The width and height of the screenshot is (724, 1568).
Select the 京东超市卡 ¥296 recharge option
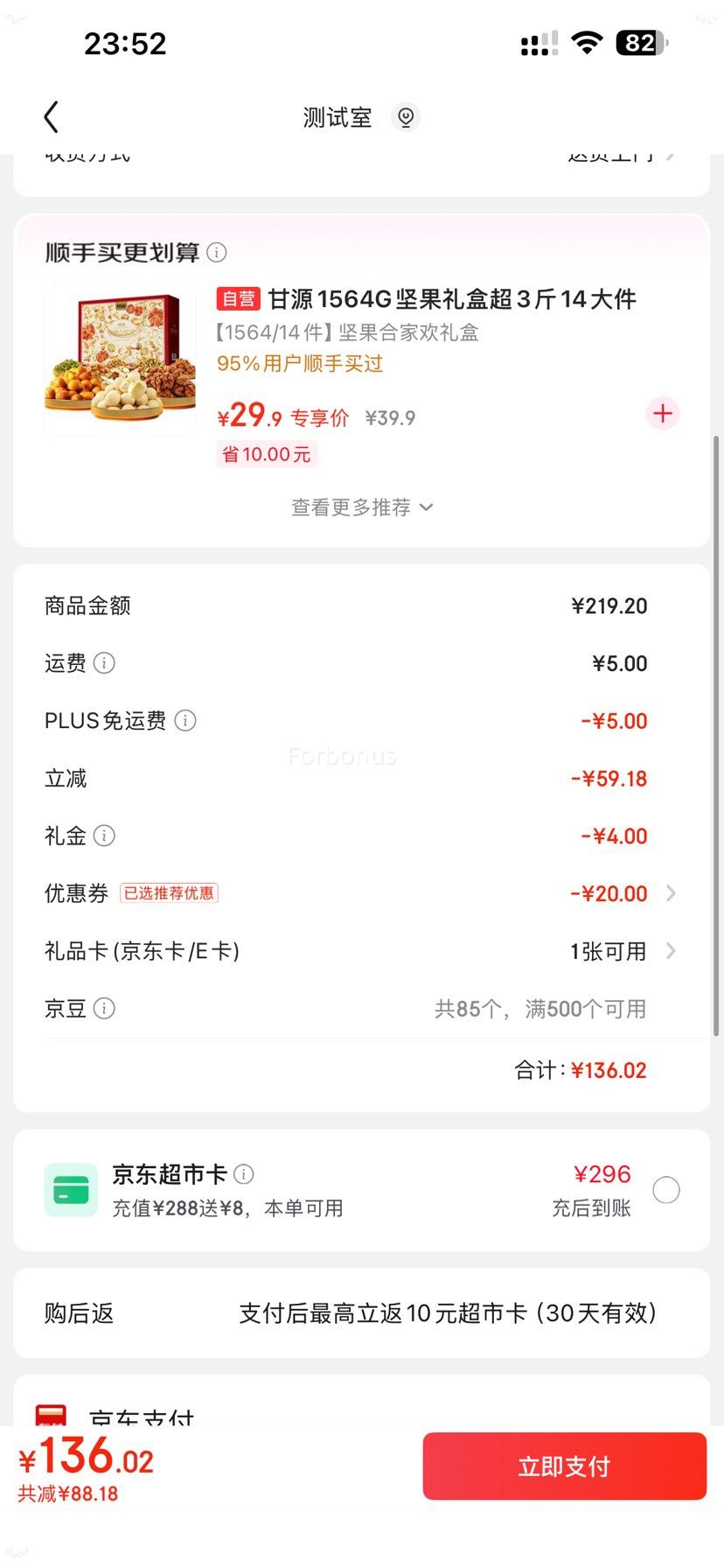click(666, 1190)
